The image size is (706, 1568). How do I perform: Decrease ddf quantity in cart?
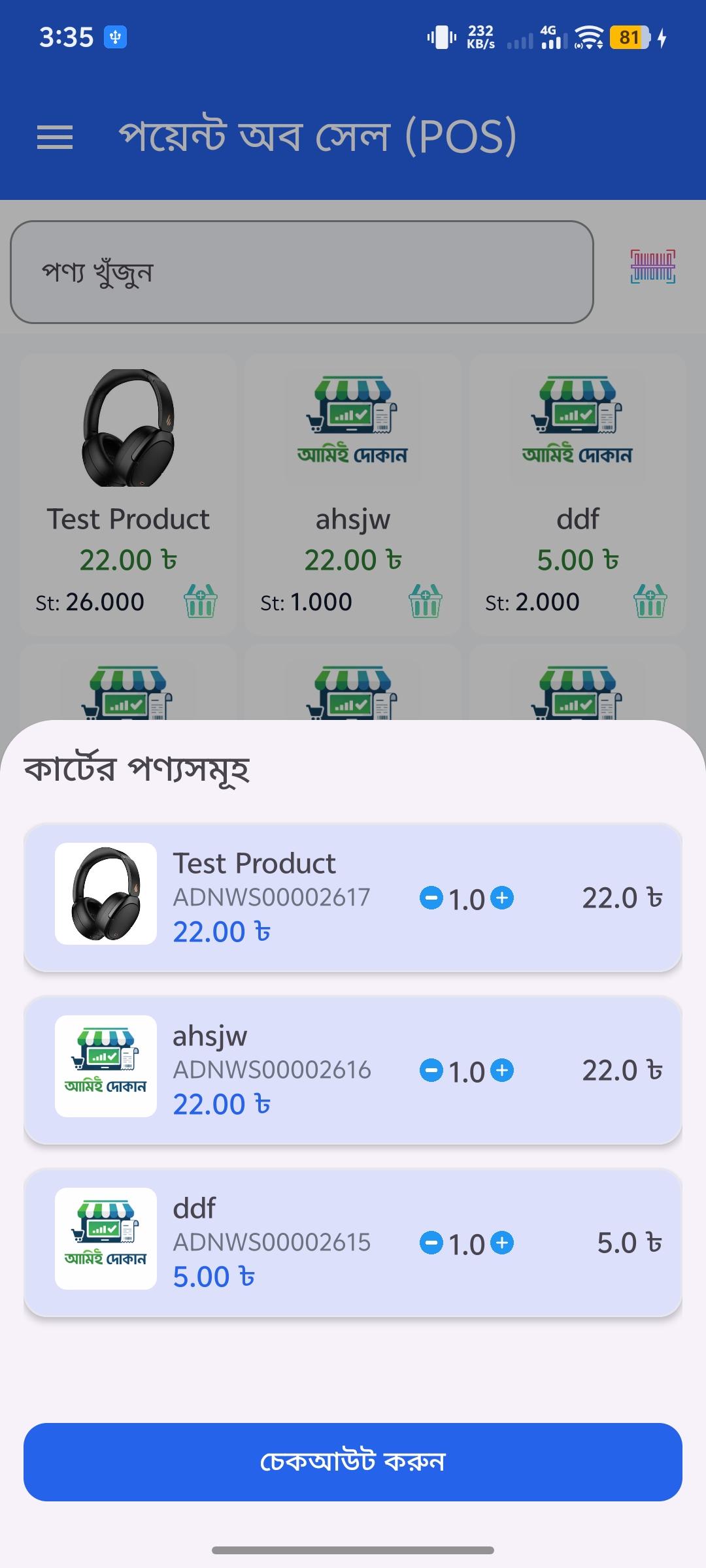(x=431, y=1243)
